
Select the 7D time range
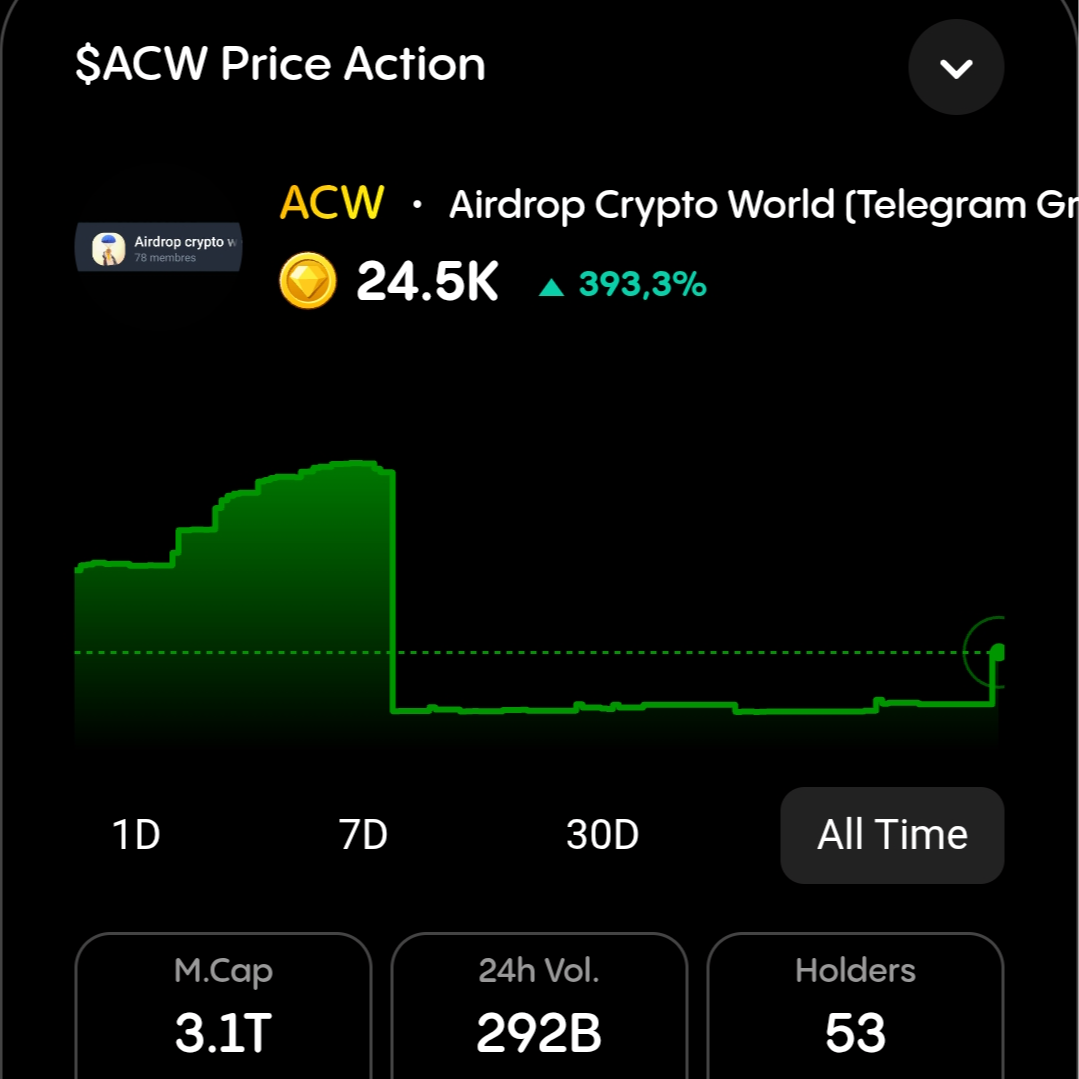pos(363,835)
